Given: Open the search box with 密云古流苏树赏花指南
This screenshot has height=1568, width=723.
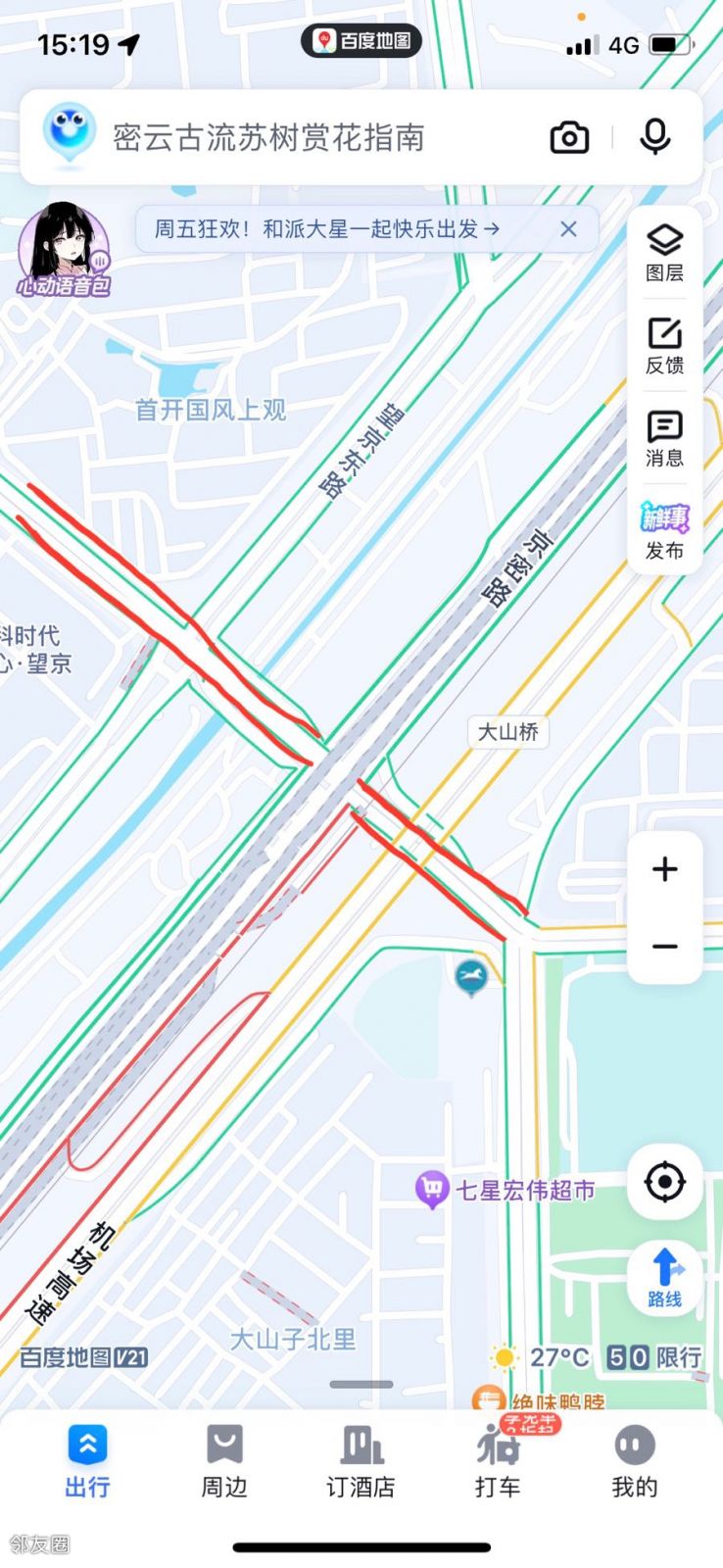Looking at the screenshot, I should tap(294, 138).
